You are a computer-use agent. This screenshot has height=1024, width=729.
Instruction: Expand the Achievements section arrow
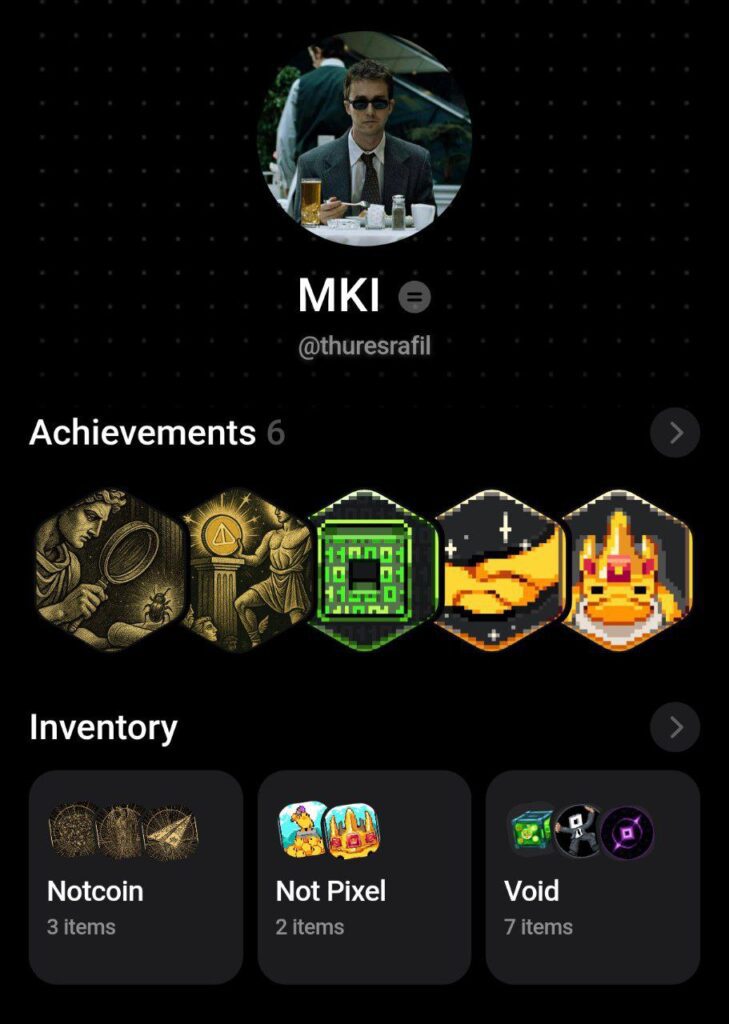click(x=675, y=433)
